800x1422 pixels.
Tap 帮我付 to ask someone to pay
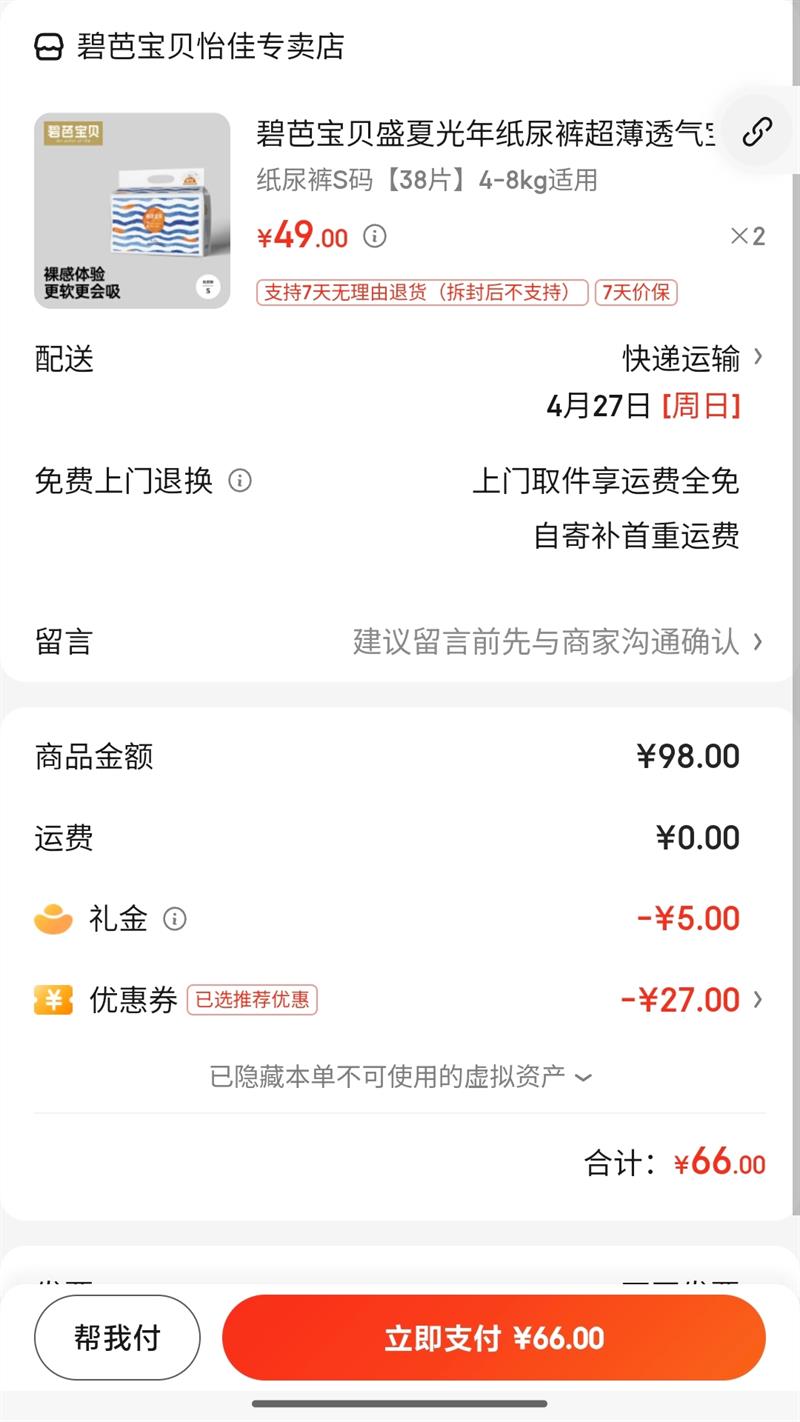pos(117,1338)
